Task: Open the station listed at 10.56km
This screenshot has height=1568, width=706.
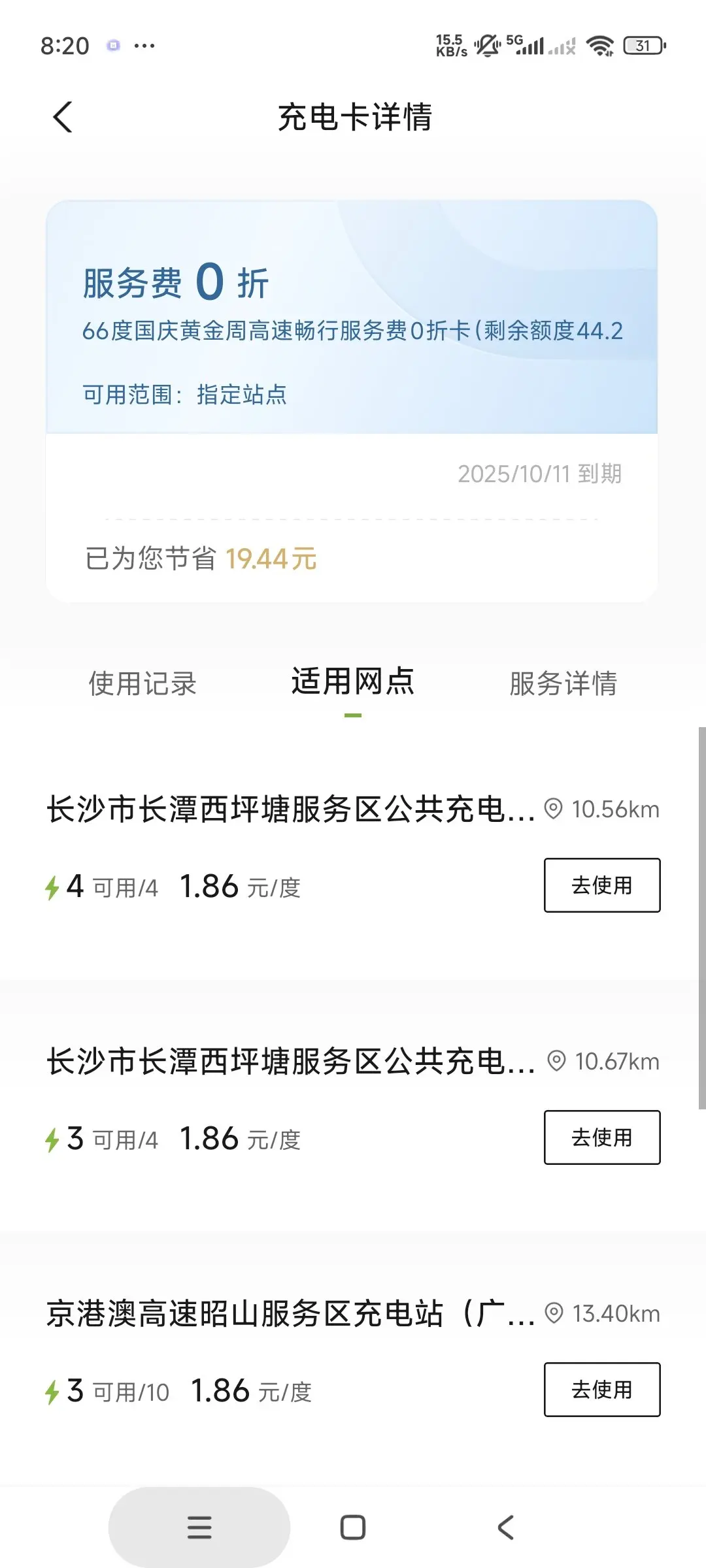Action: (291, 810)
